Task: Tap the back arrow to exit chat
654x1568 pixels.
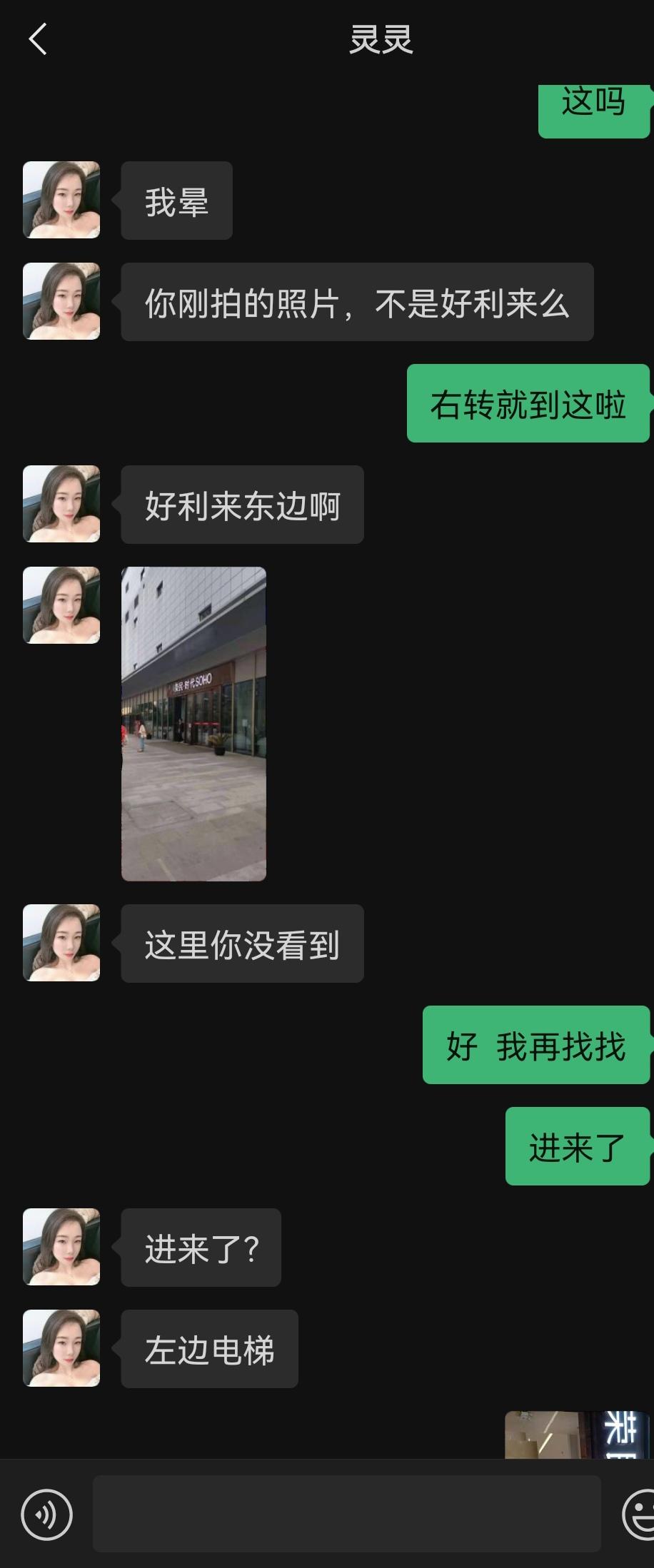Action: point(37,39)
